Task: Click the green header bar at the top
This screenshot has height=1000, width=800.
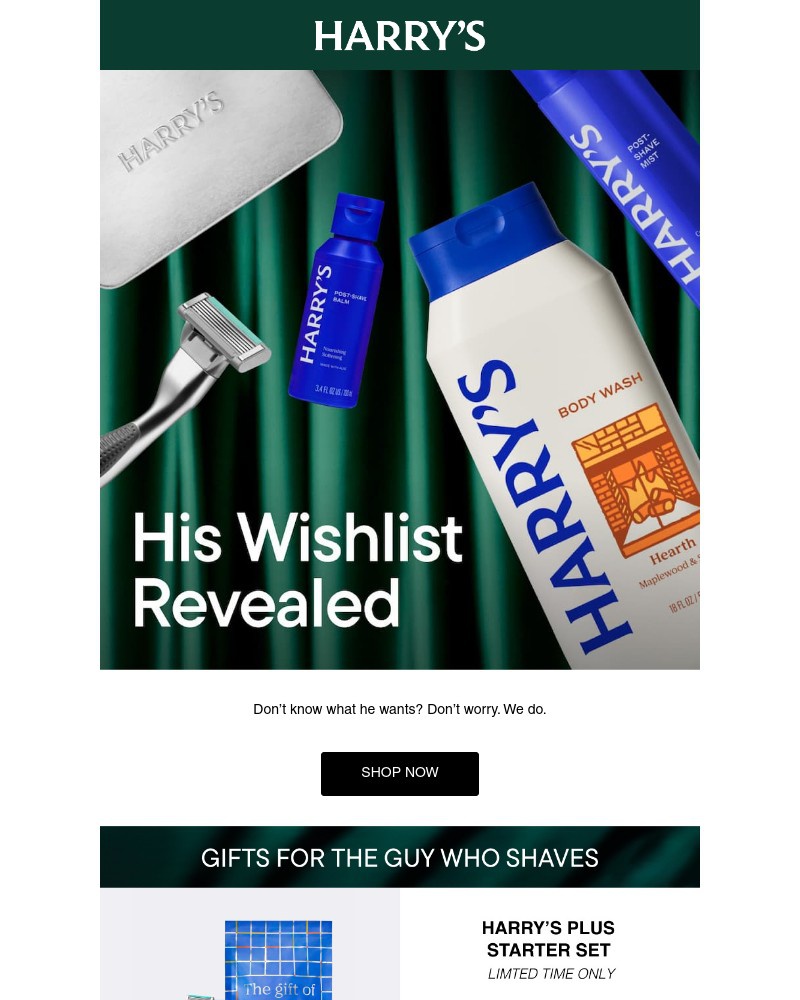Action: pyautogui.click(x=400, y=34)
